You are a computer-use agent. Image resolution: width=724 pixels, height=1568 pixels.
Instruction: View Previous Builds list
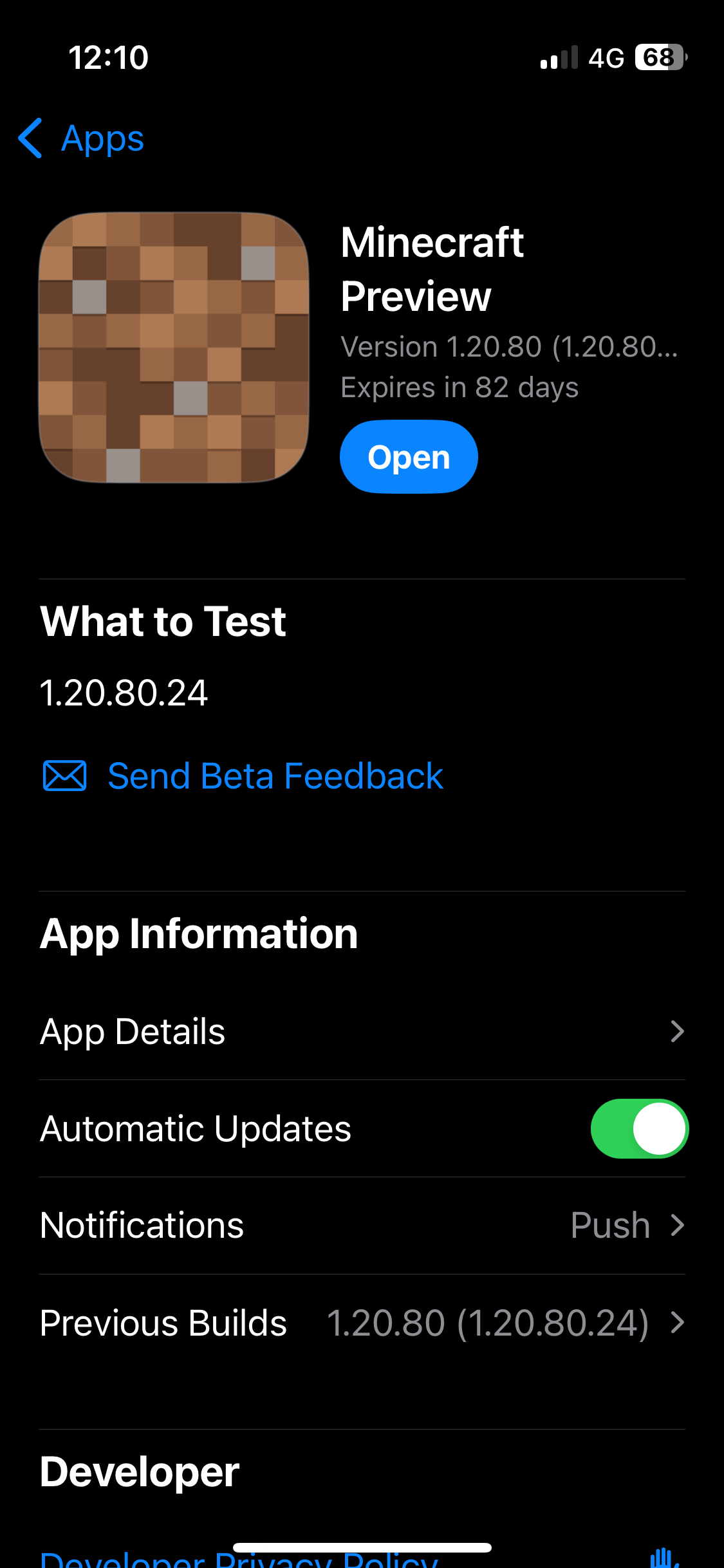click(362, 1323)
